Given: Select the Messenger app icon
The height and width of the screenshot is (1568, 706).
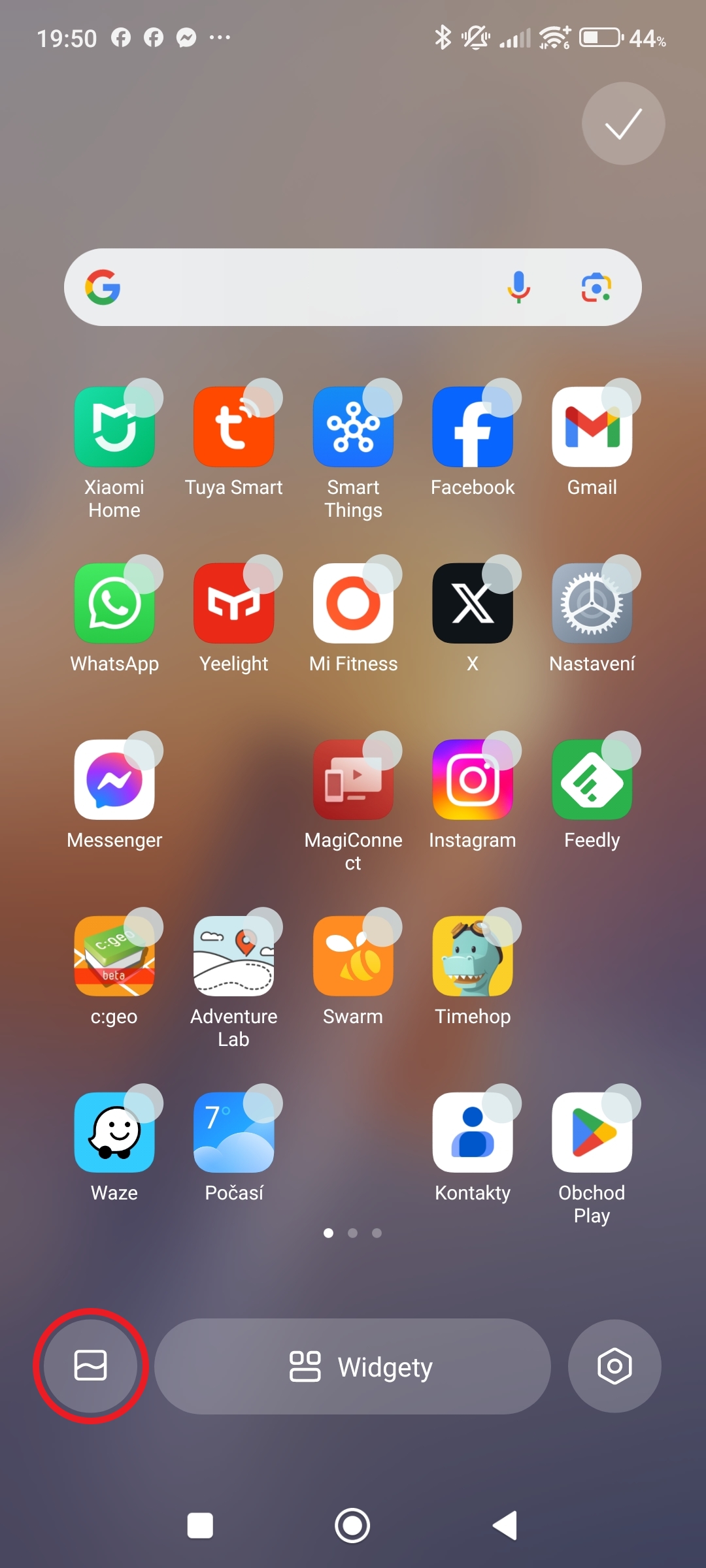Looking at the screenshot, I should tap(114, 779).
